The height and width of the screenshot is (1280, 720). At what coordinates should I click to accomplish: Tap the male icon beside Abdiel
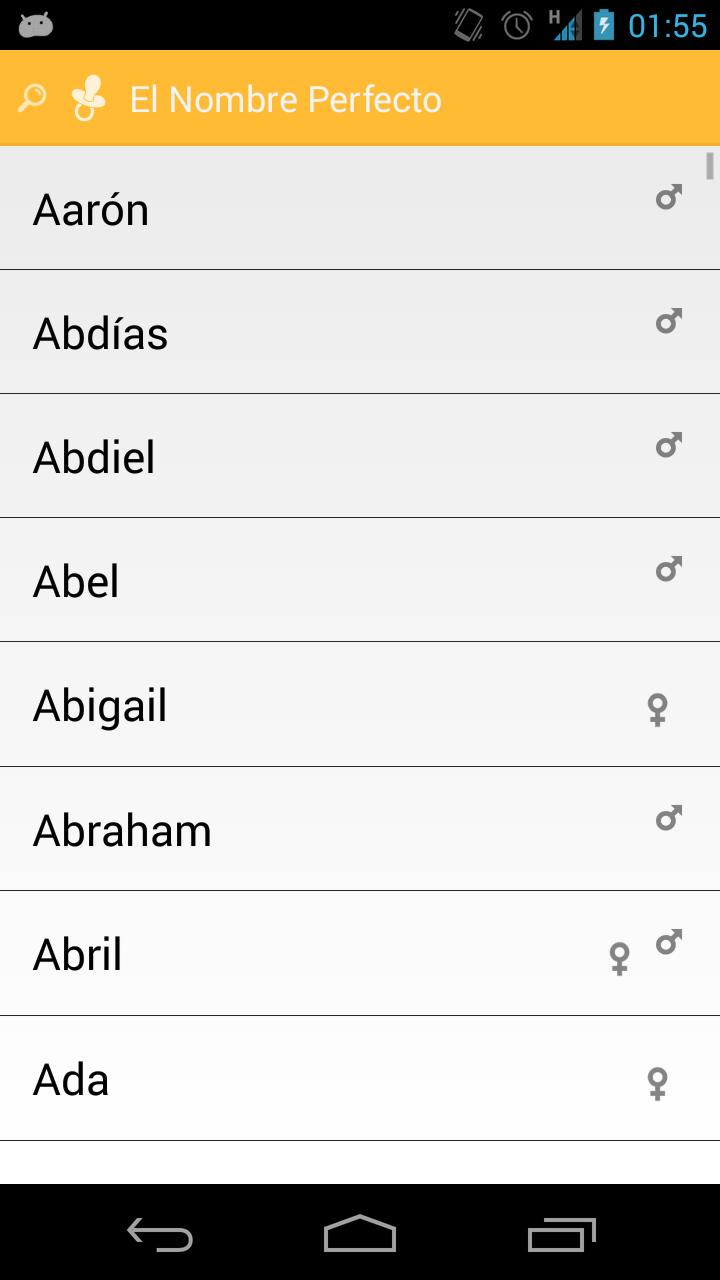[x=669, y=444]
